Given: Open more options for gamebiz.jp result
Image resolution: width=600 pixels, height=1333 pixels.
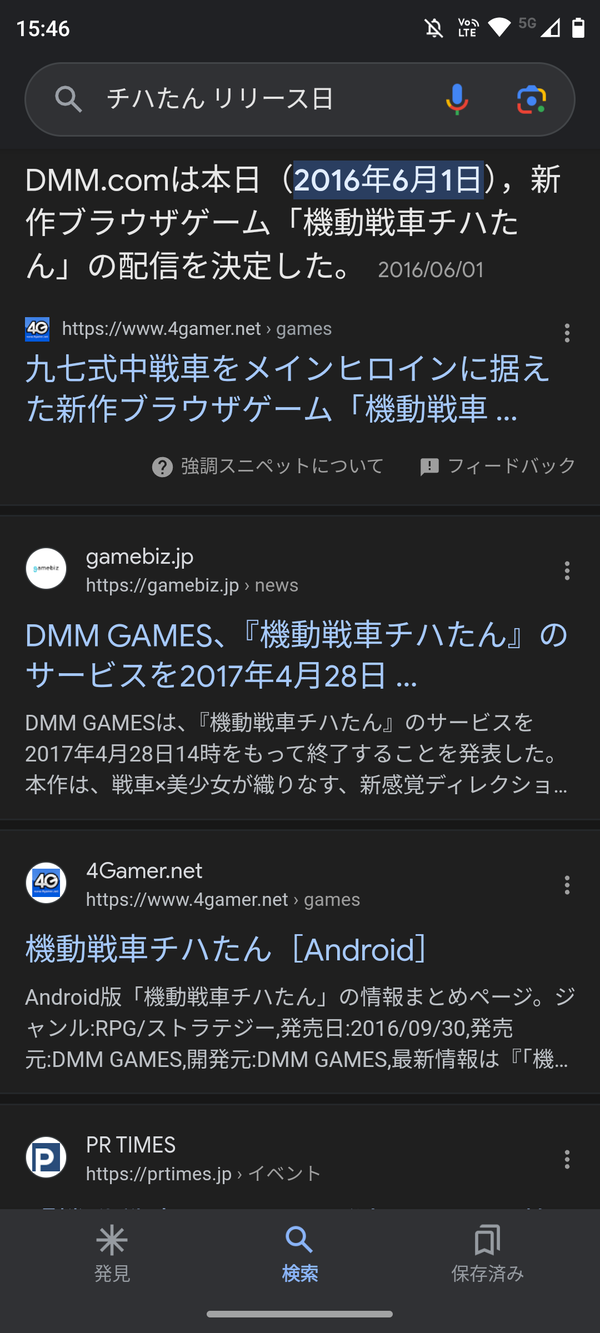Looking at the screenshot, I should (567, 571).
